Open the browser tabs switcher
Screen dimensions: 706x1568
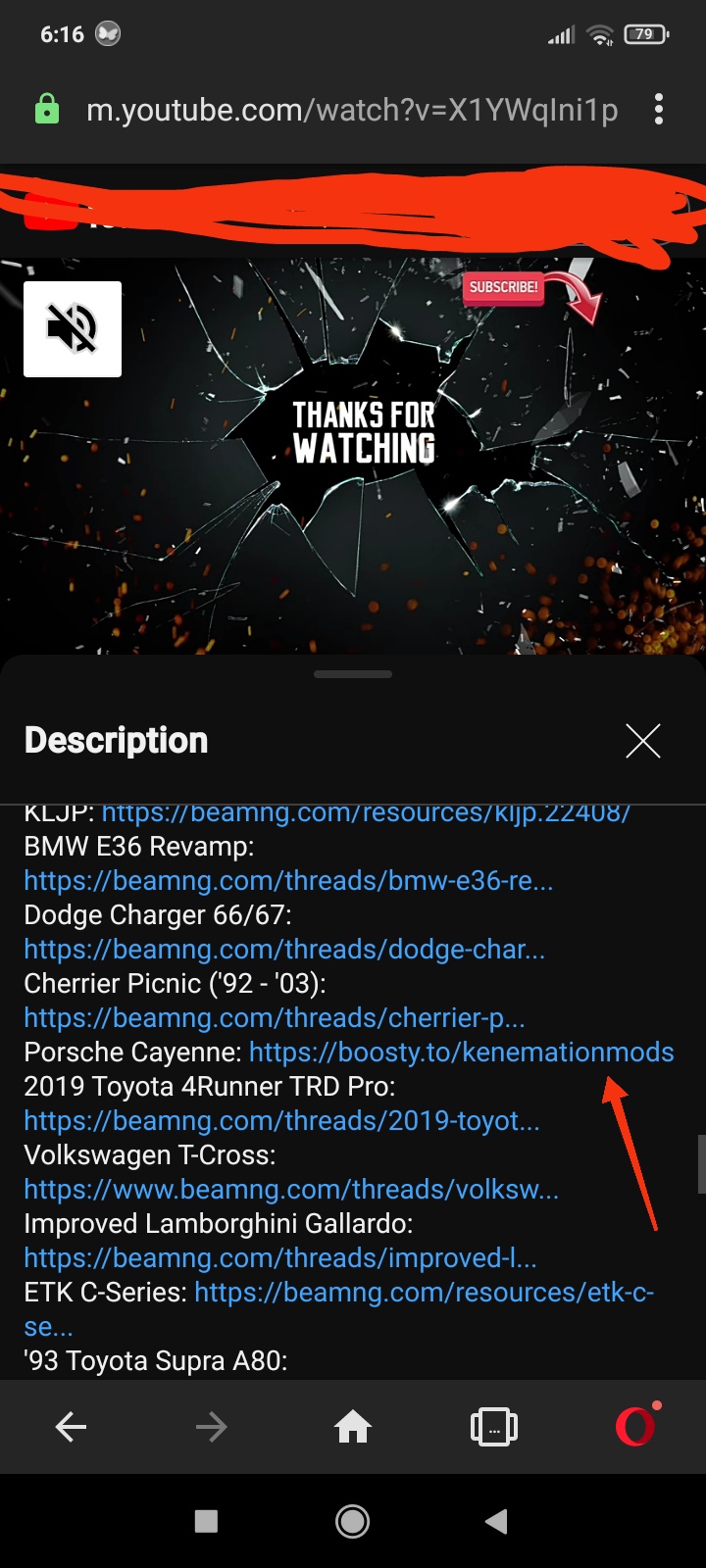[494, 1427]
